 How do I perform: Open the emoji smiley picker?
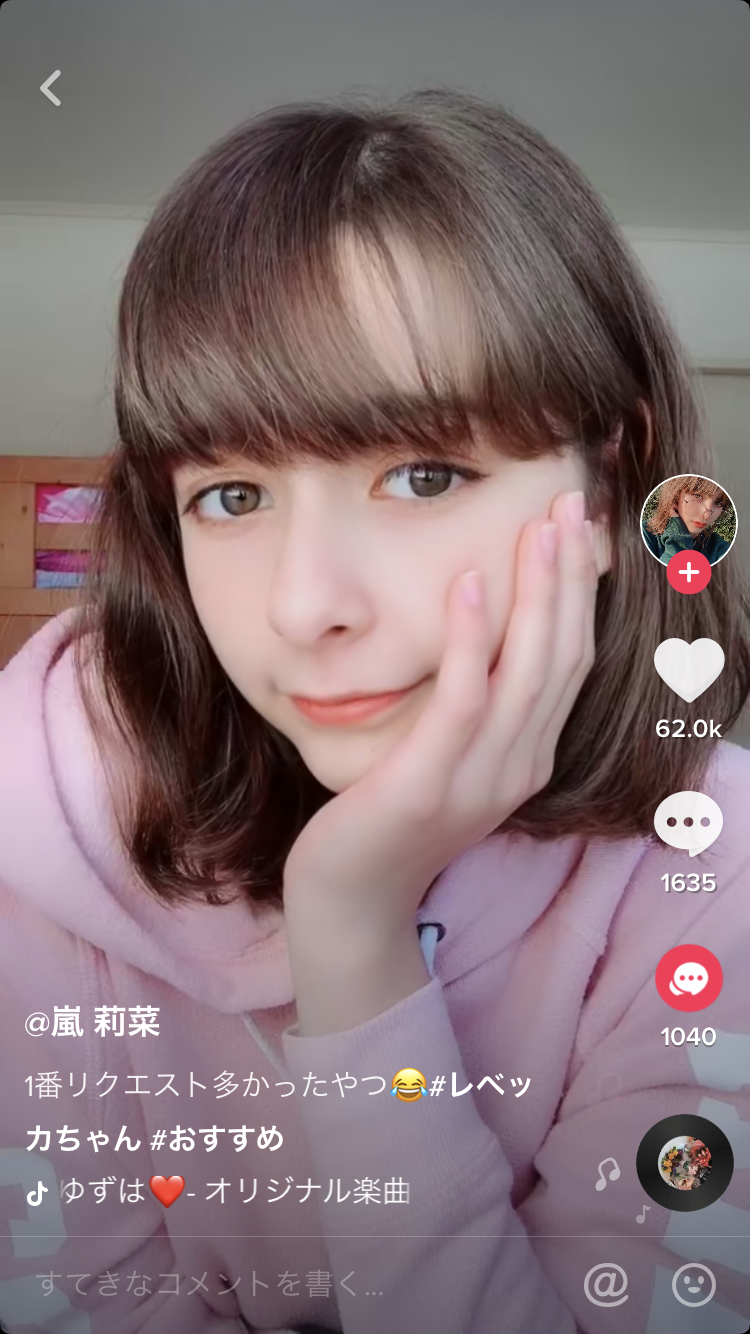(694, 1285)
